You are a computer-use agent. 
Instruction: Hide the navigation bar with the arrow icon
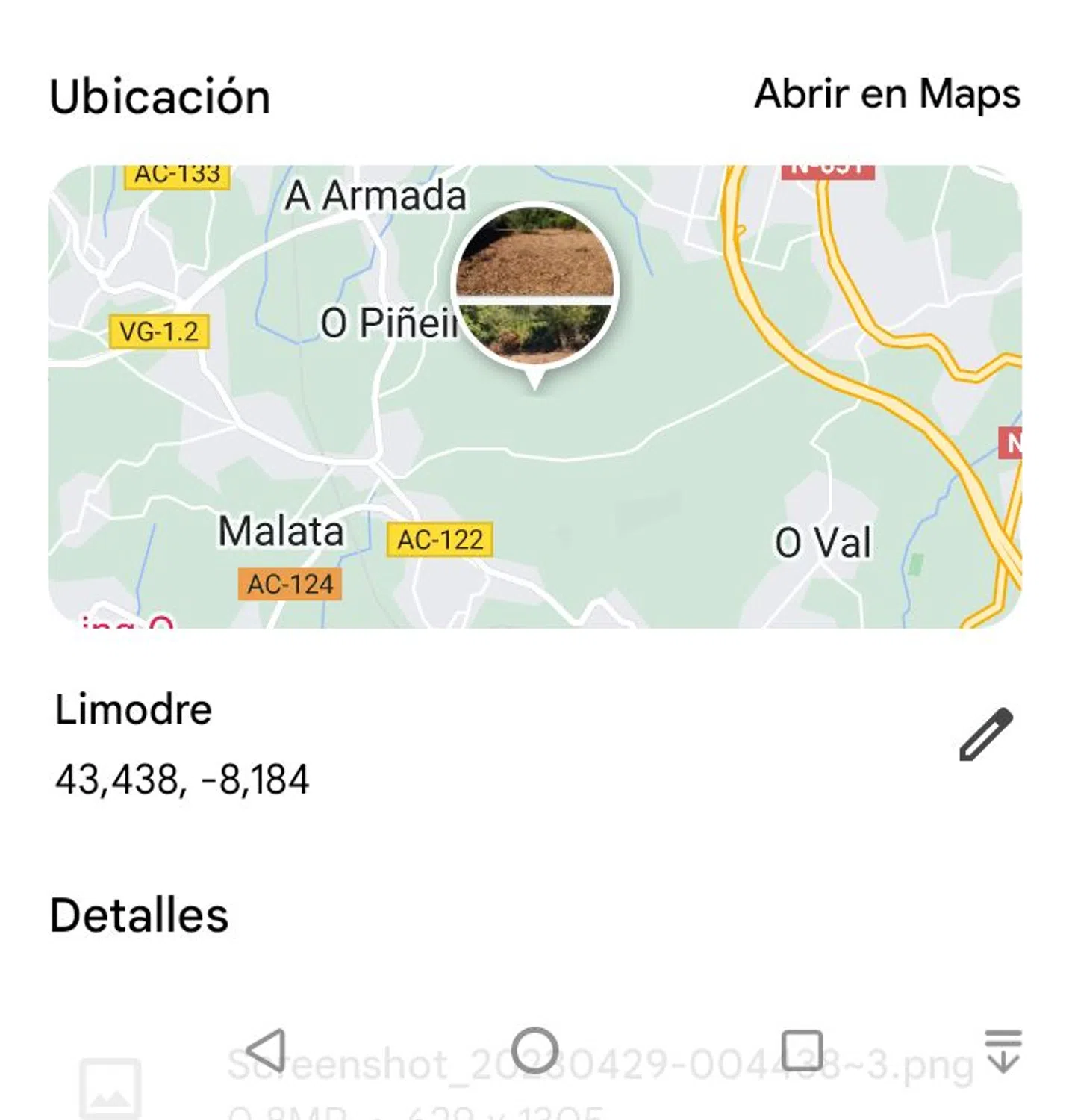[x=1003, y=1050]
